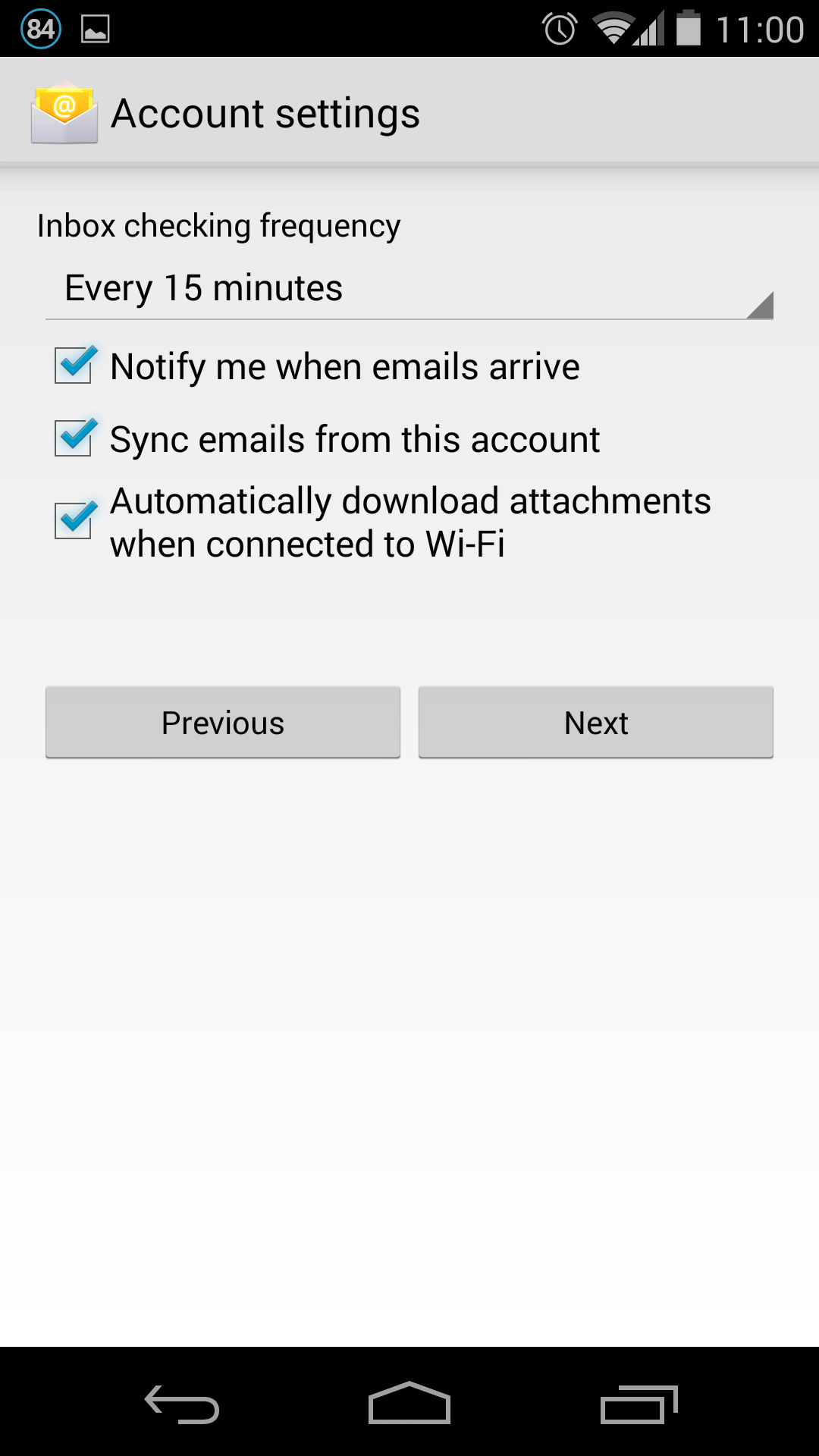
Task: Go to the home screen
Action: [x=409, y=1403]
